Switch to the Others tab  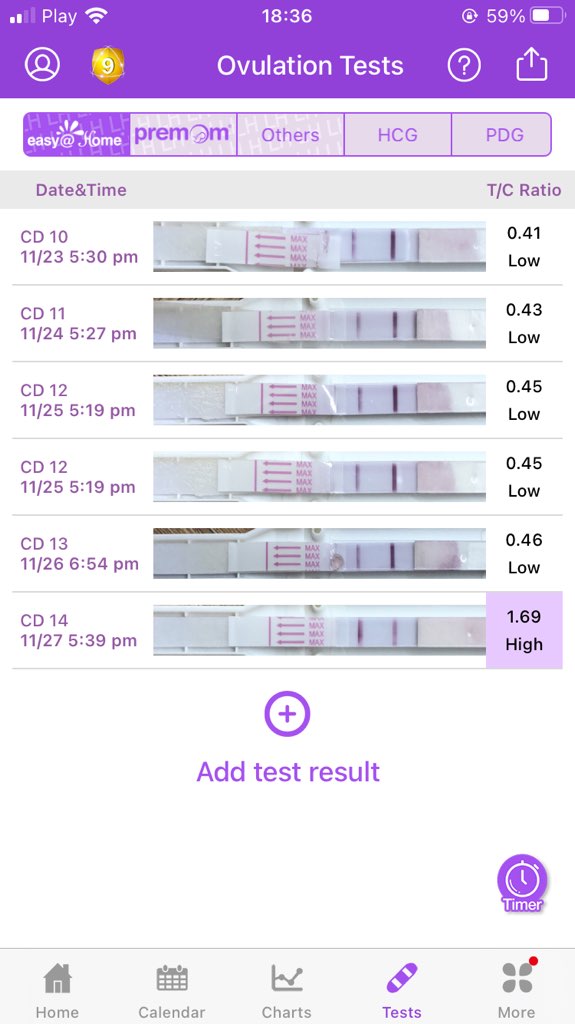pos(291,135)
